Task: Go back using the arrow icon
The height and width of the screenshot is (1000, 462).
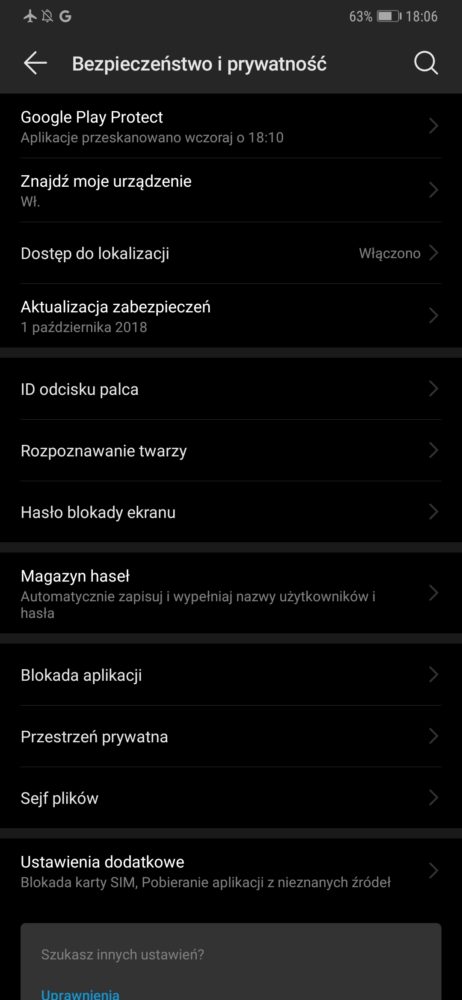Action: (35, 63)
